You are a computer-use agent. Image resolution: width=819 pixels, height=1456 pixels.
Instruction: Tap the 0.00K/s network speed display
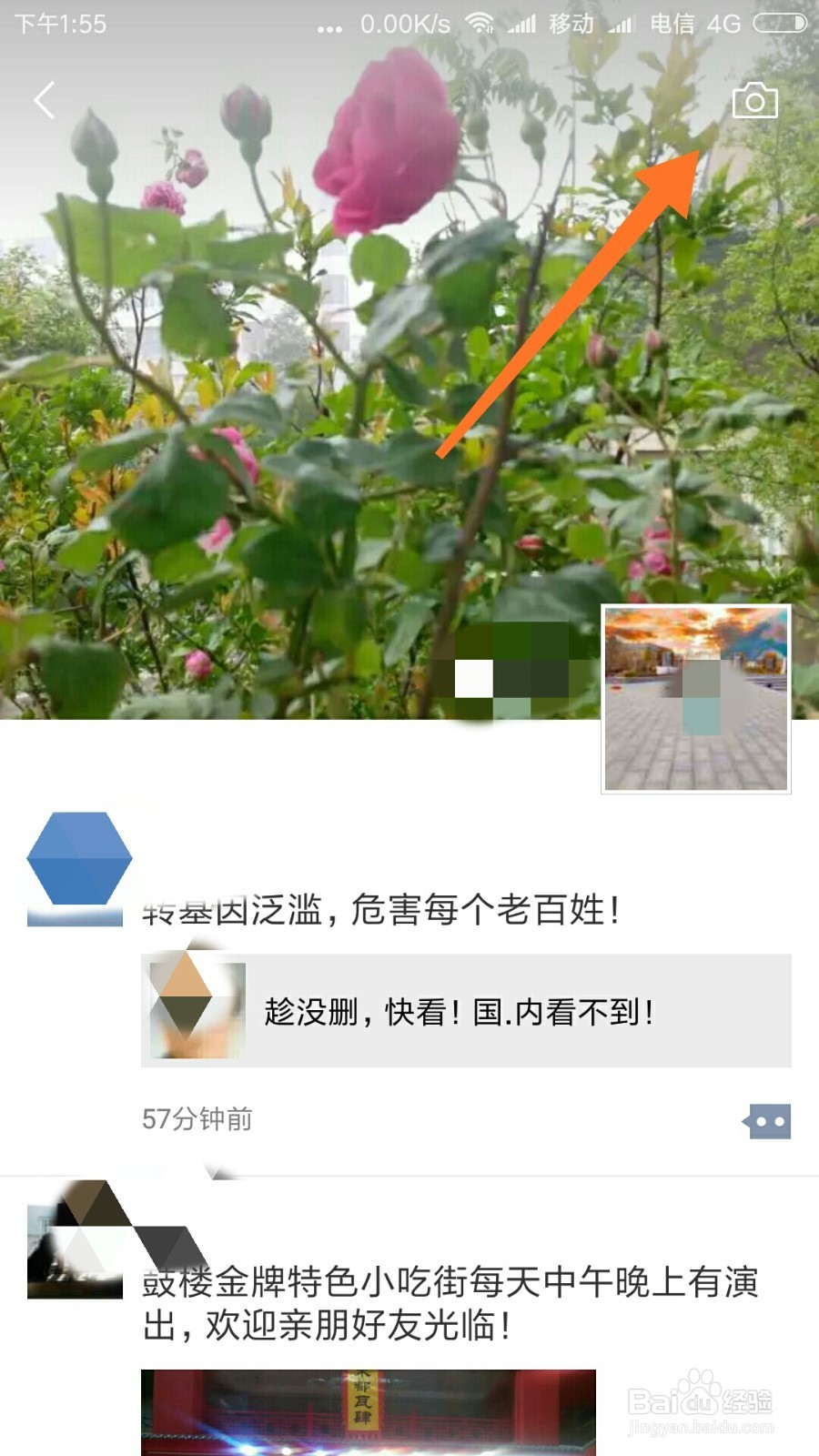pyautogui.click(x=400, y=25)
